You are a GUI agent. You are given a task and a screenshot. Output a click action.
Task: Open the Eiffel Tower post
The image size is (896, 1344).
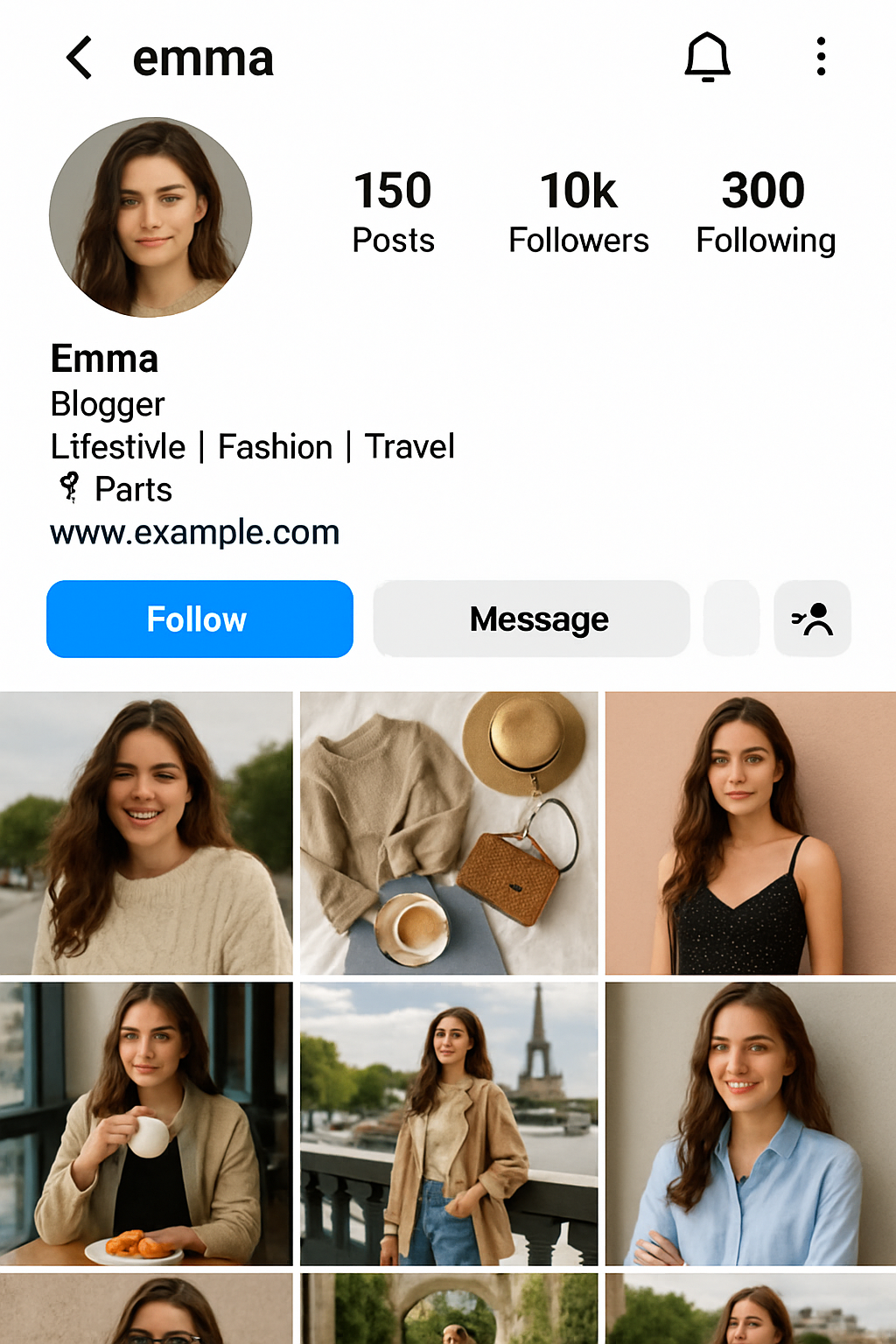[449, 1123]
